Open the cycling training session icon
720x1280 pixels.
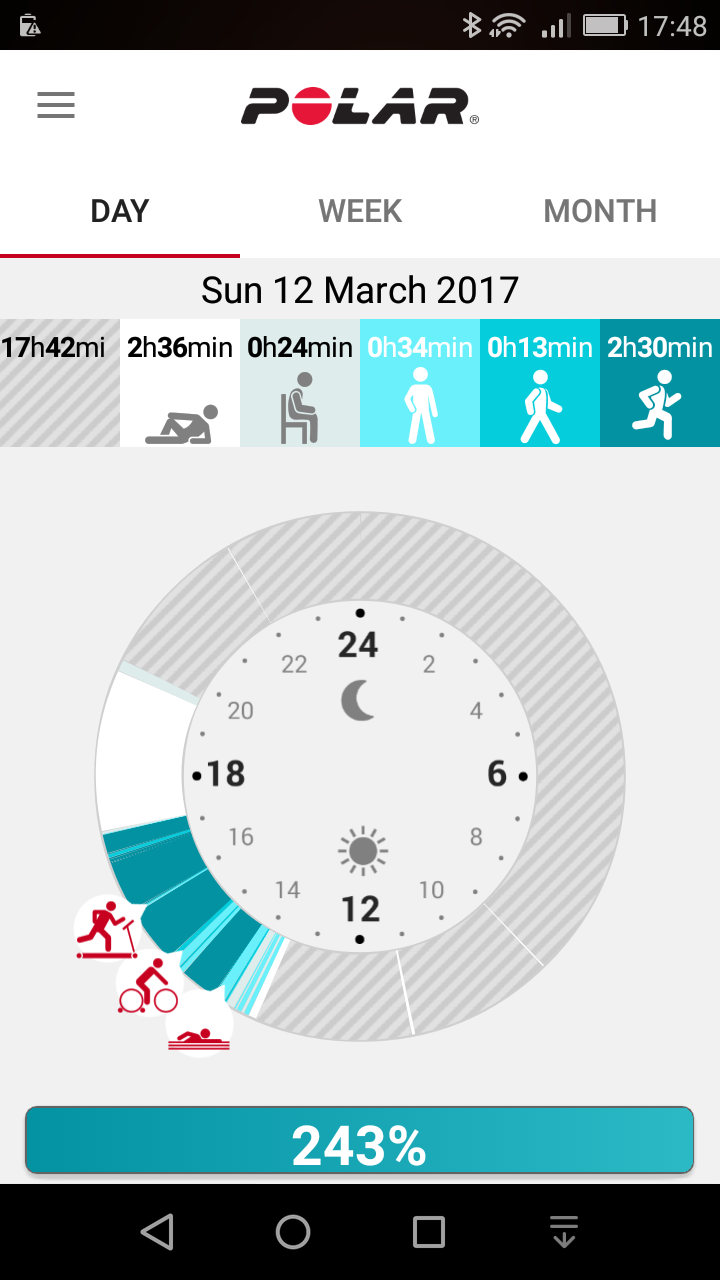148,984
